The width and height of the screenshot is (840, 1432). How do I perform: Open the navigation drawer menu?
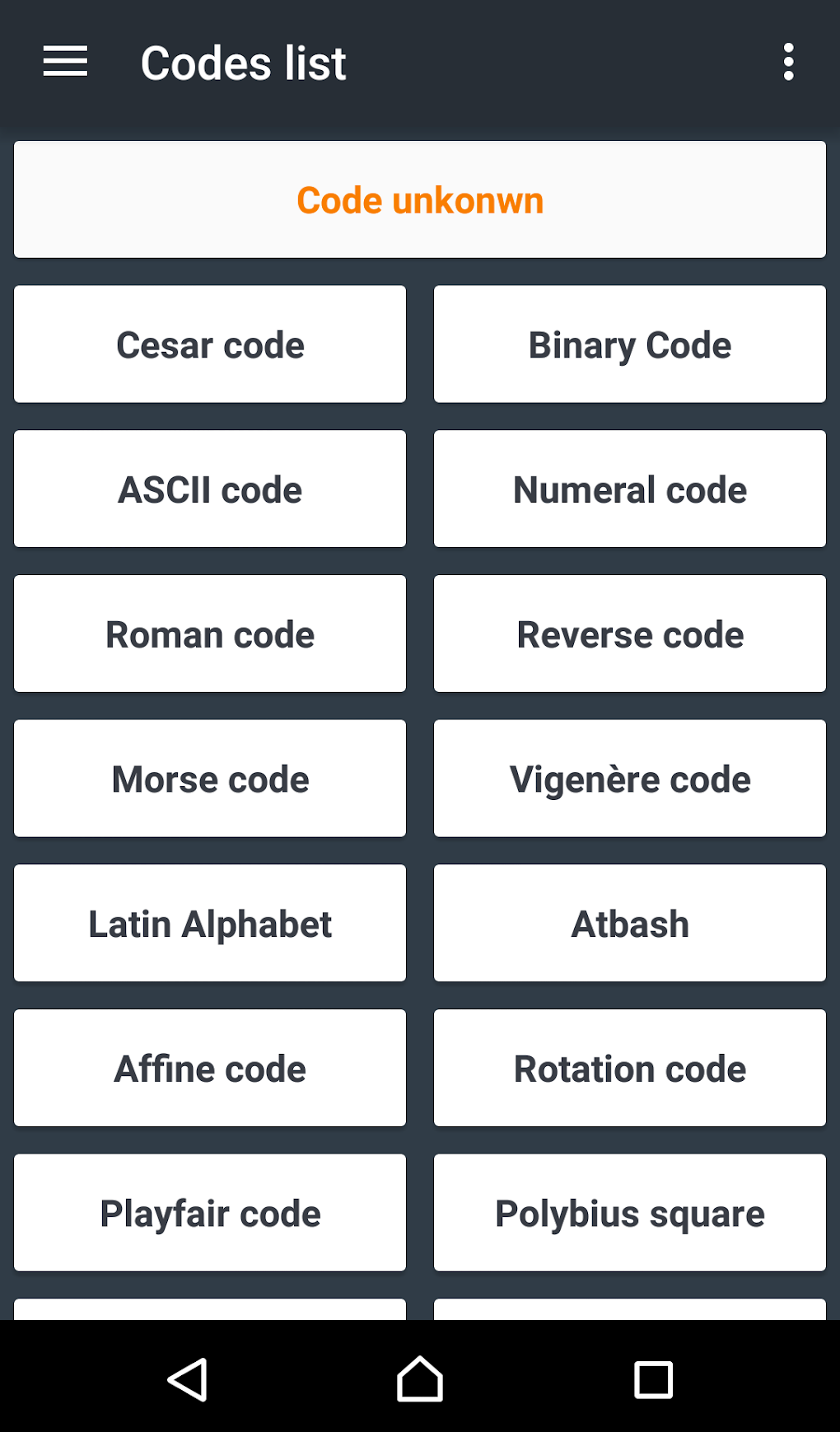tap(64, 63)
